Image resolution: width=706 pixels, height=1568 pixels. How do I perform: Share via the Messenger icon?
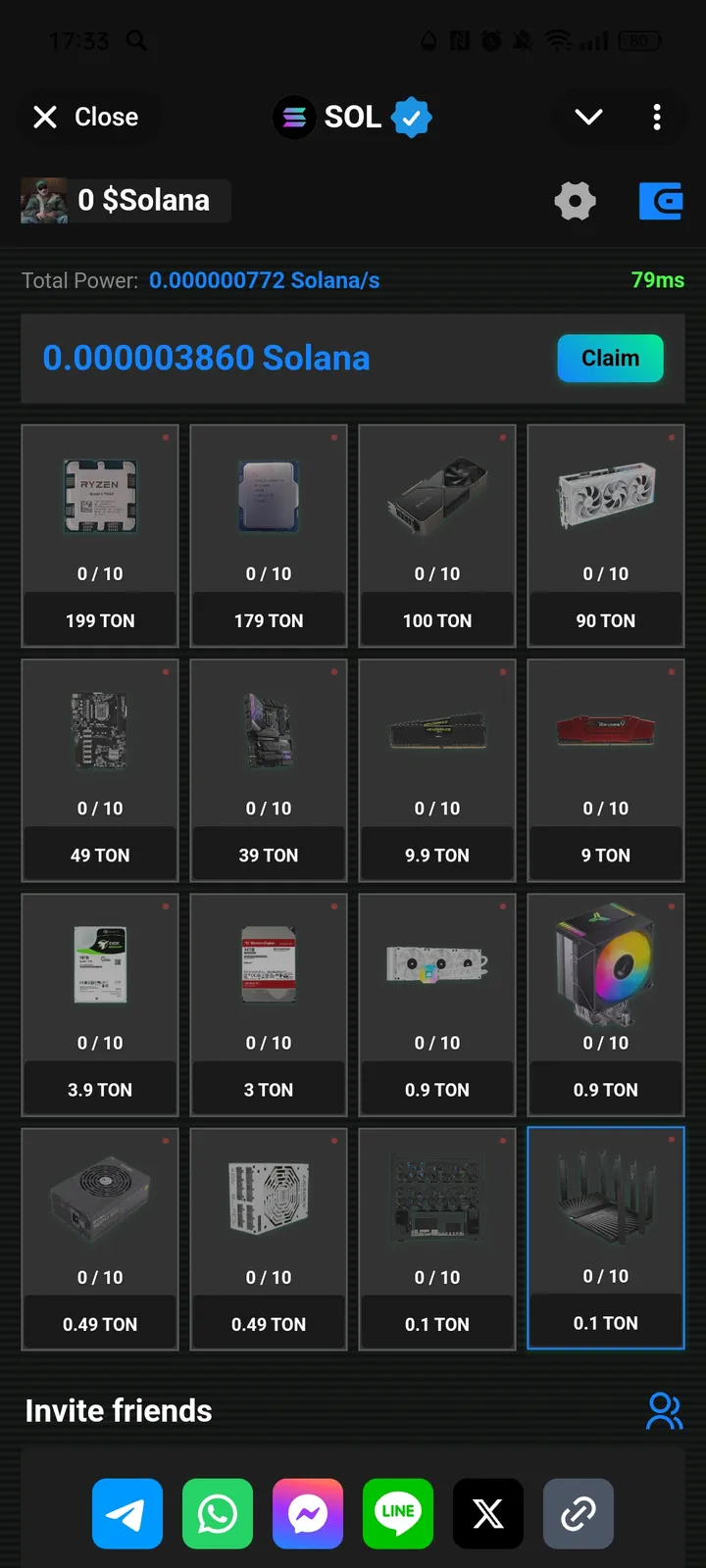[x=307, y=1513]
